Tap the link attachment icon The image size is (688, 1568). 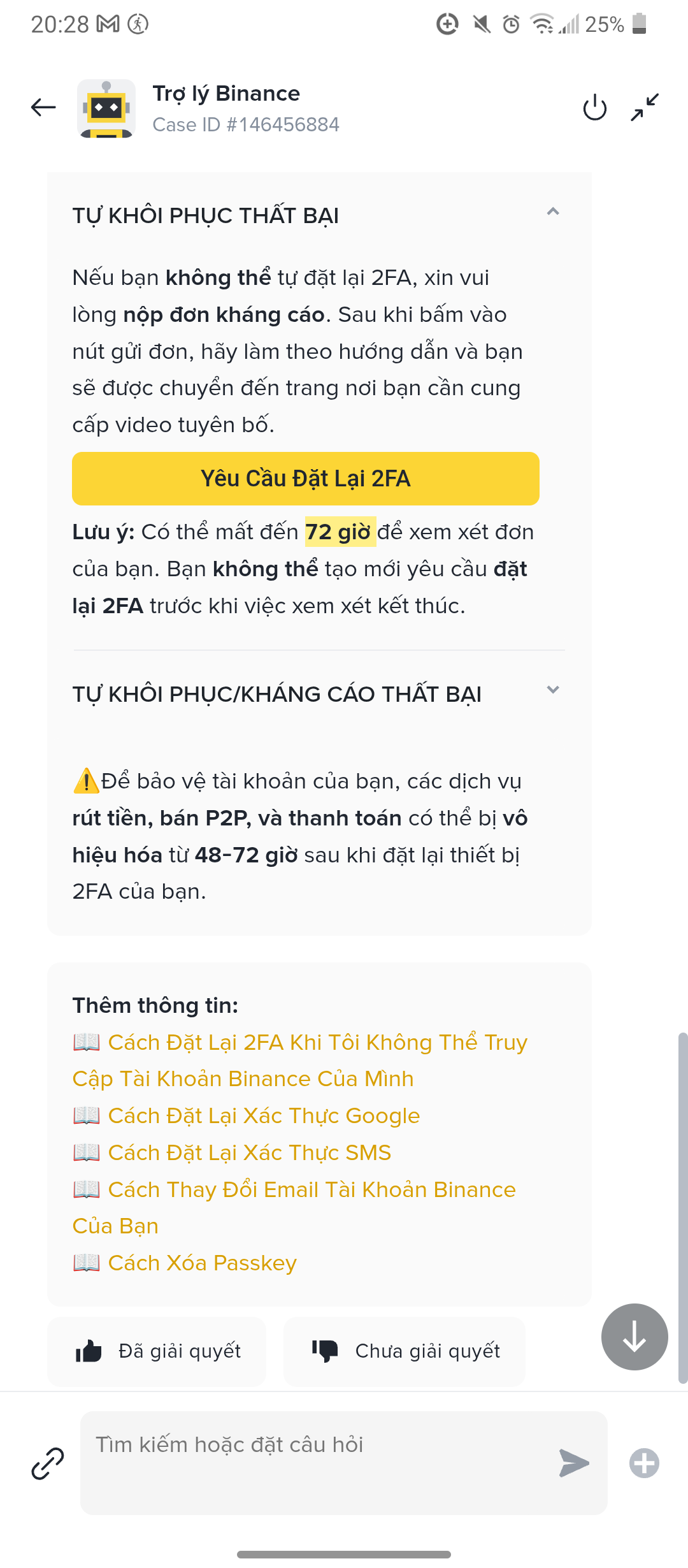click(48, 1463)
